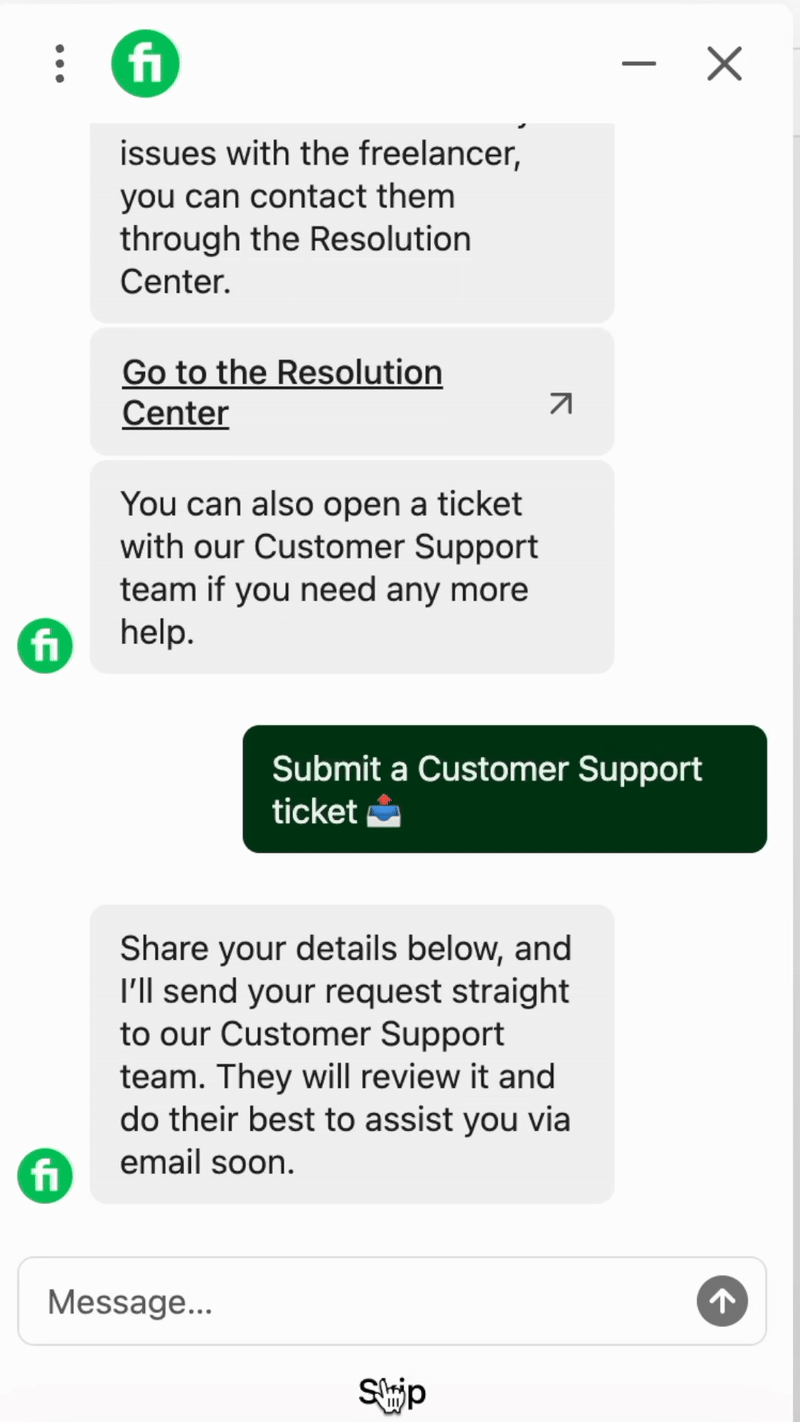Open the three-dot options menu
Viewport: 800px width, 1422px height.
(x=60, y=64)
